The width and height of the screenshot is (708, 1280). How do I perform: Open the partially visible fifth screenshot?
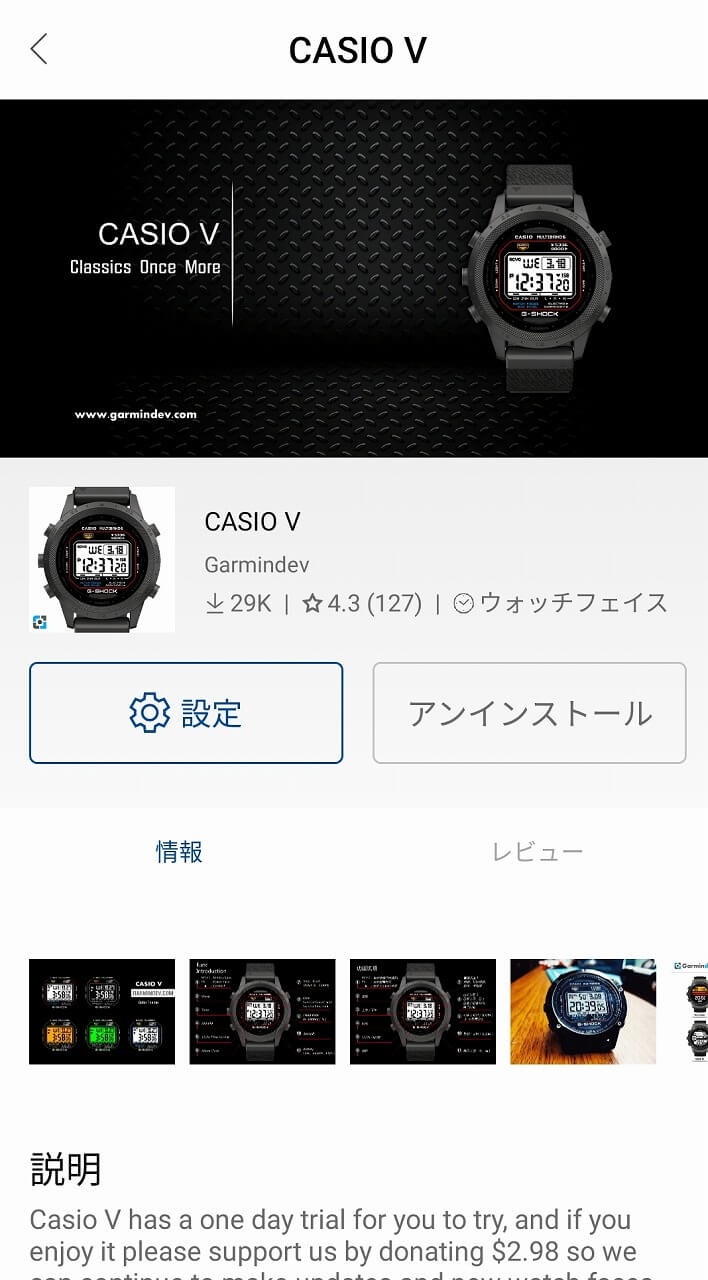[x=690, y=1011]
